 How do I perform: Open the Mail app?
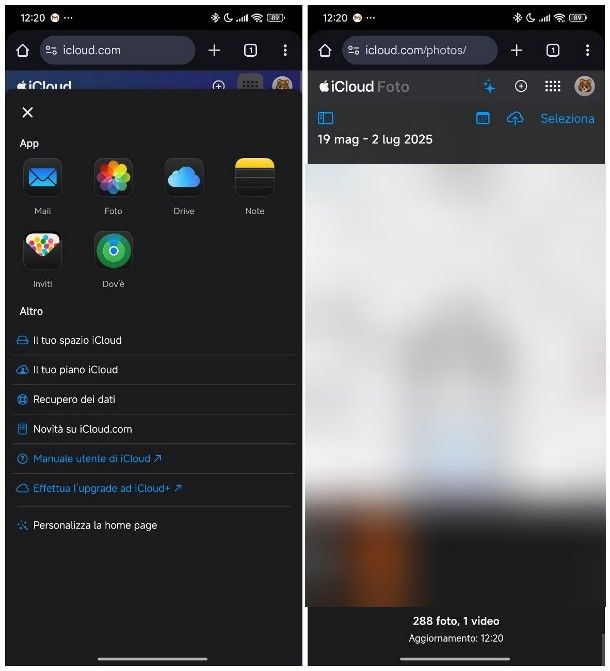[43, 178]
